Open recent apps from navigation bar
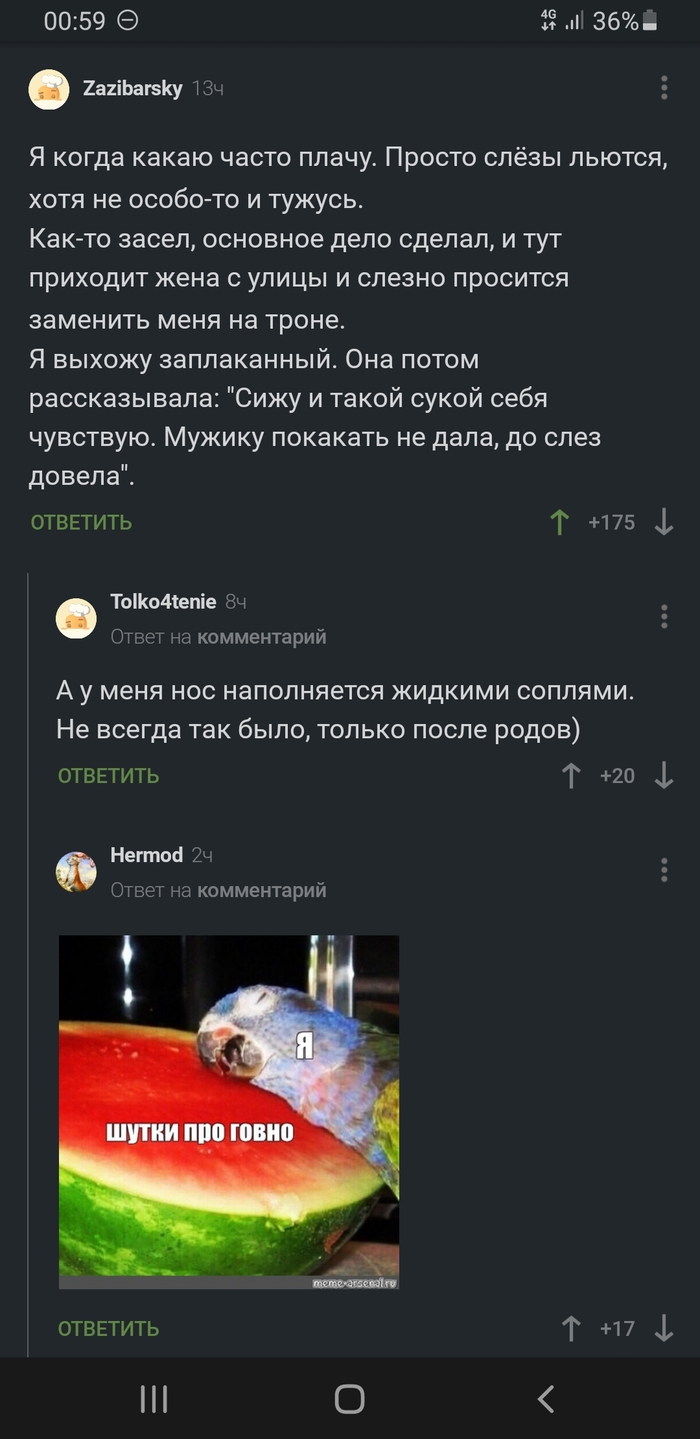 (153, 1398)
